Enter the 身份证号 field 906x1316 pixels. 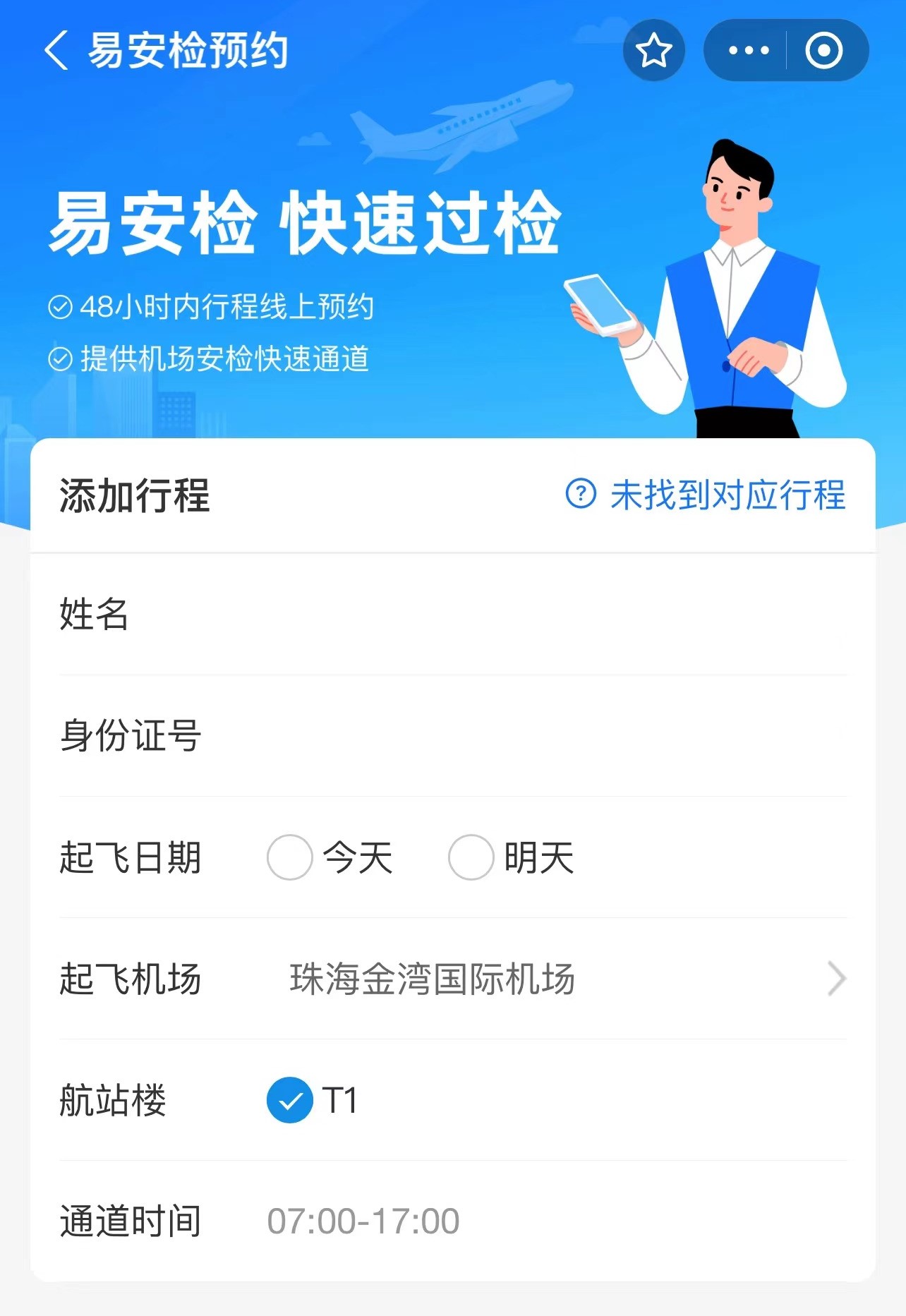pos(522,735)
